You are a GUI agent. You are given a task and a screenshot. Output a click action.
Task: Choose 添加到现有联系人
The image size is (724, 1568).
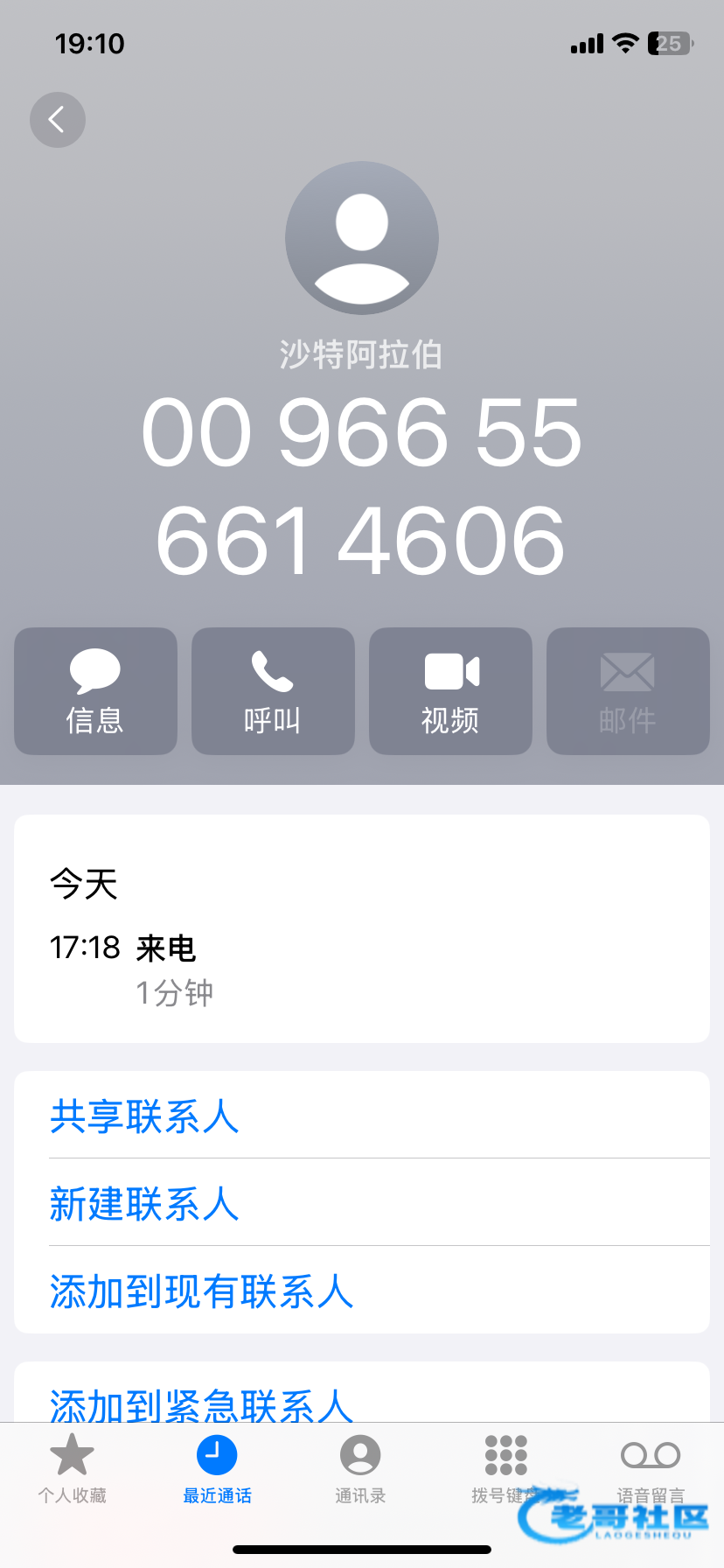tap(201, 1291)
